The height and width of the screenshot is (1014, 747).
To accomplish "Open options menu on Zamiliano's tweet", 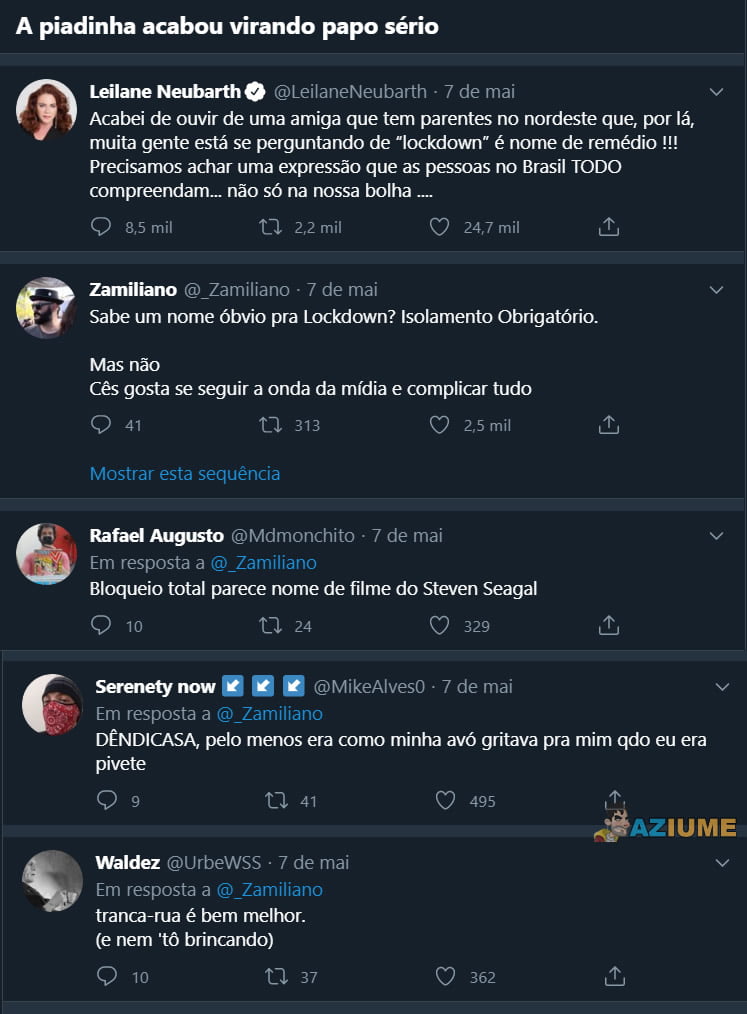I will tap(717, 289).
